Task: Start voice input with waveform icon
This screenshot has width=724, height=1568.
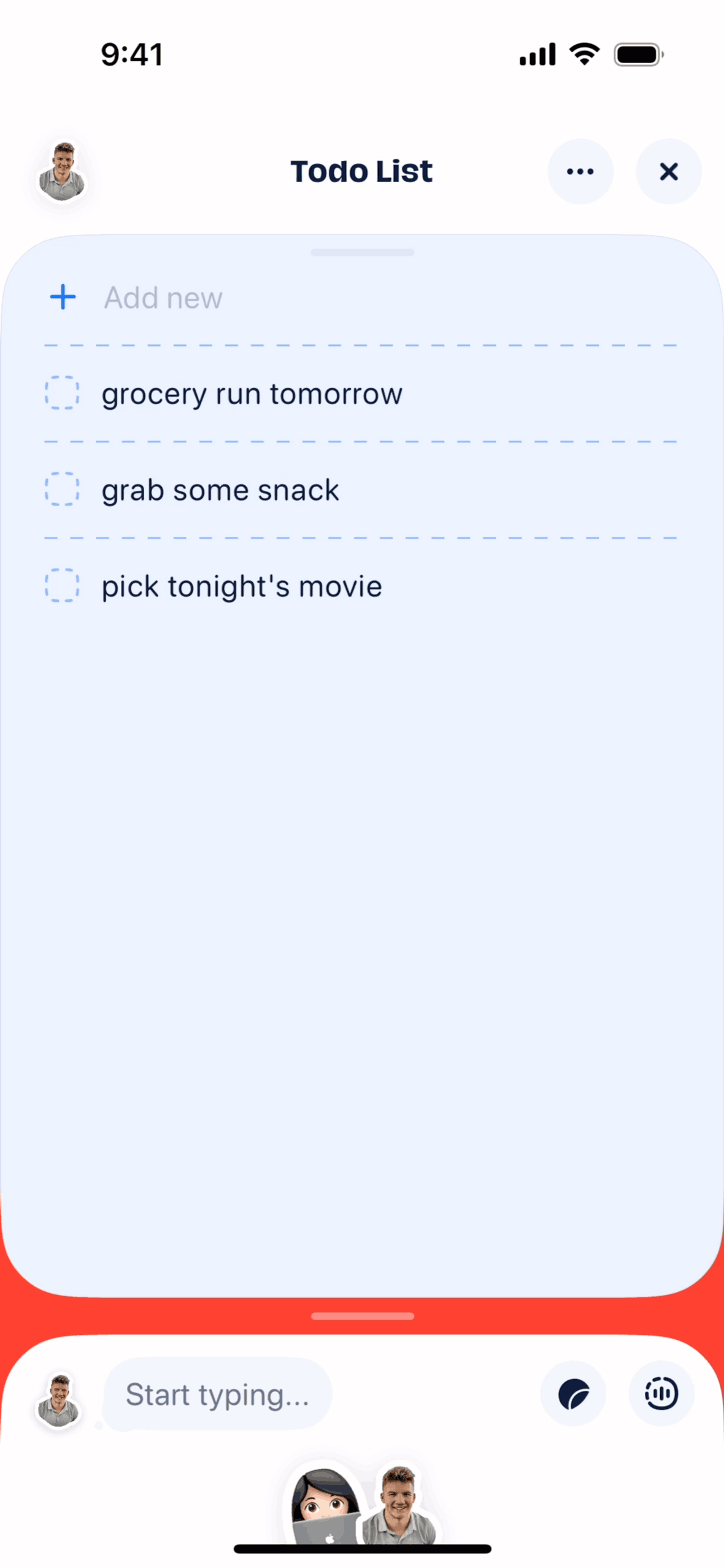Action: pyautogui.click(x=661, y=1394)
